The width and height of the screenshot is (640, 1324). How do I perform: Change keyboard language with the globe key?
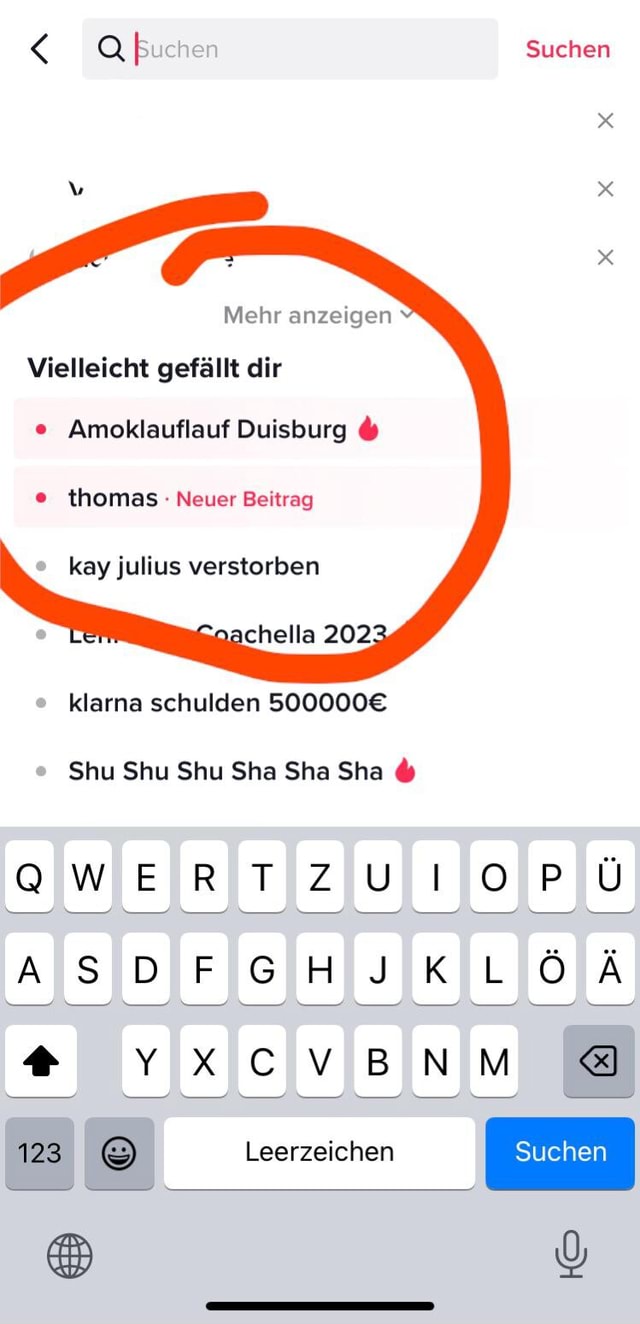[x=70, y=1255]
